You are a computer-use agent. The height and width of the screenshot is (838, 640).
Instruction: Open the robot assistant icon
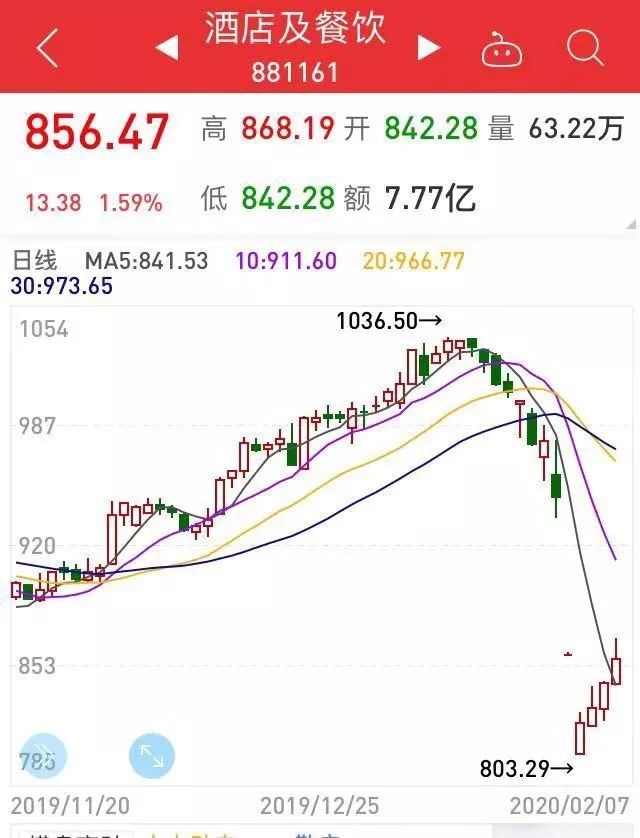(x=502, y=49)
